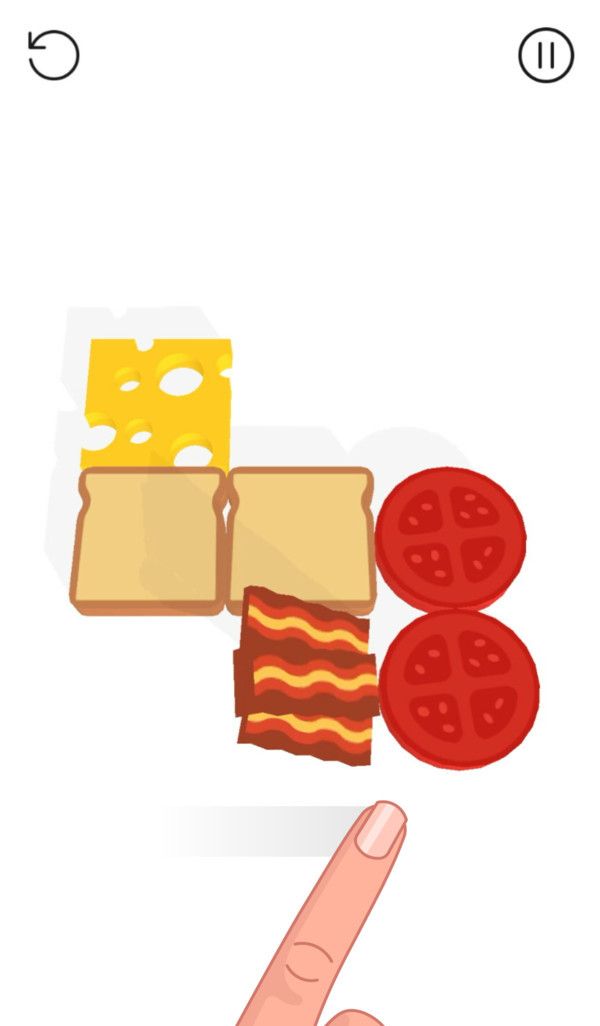The width and height of the screenshot is (600, 1026).
Task: Pause the game
Action: (x=546, y=55)
